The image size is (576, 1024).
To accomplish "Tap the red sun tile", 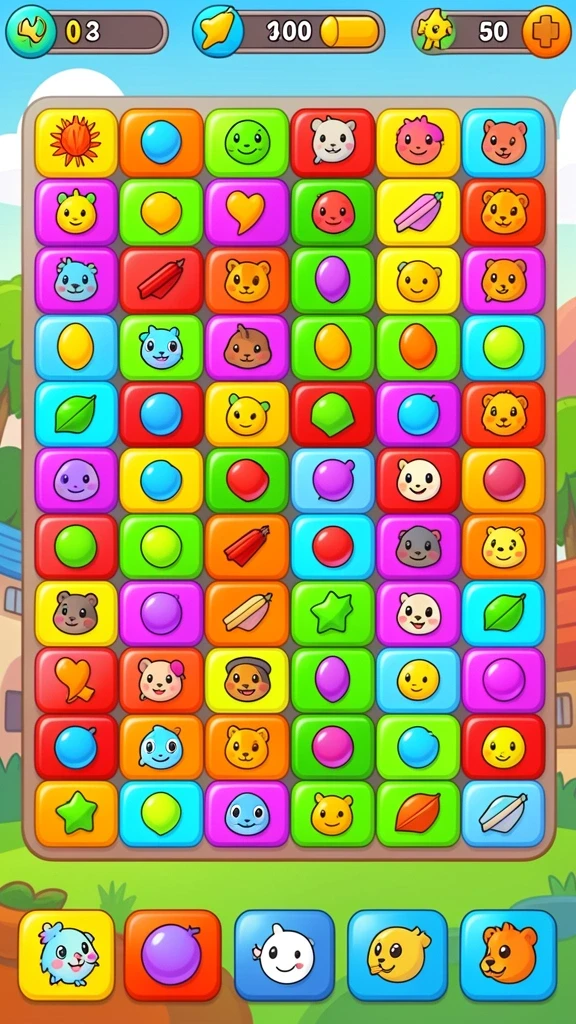I will pos(76,142).
